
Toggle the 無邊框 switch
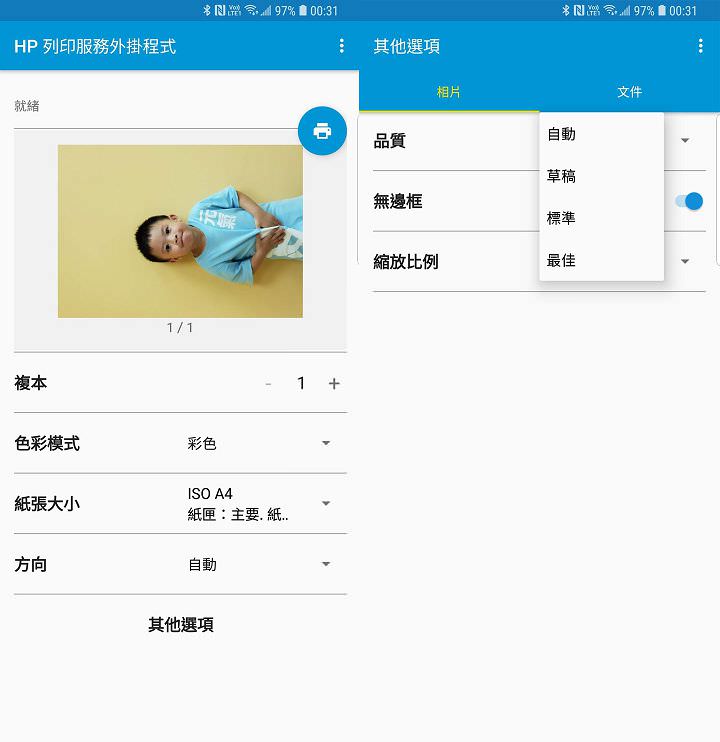click(689, 201)
